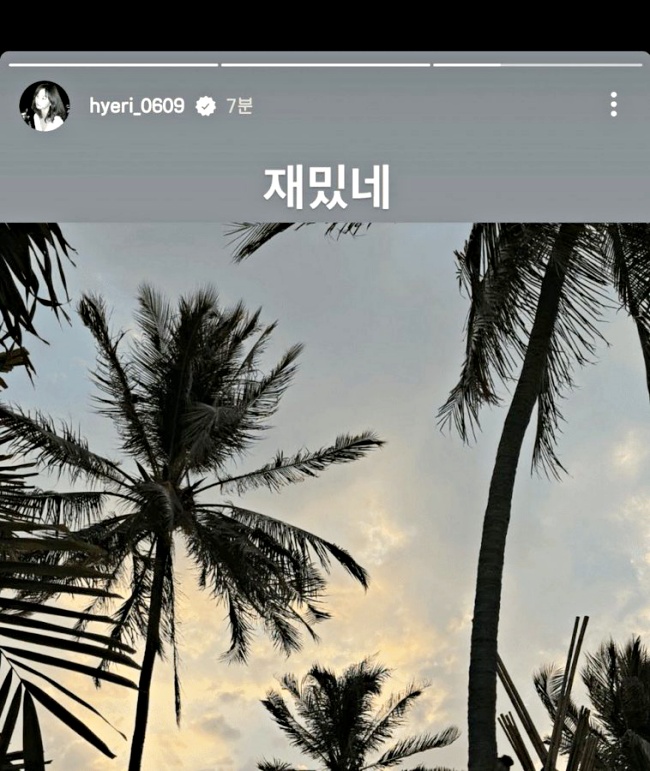
Task: Tap the hyeri_0609 username
Action: tap(137, 106)
